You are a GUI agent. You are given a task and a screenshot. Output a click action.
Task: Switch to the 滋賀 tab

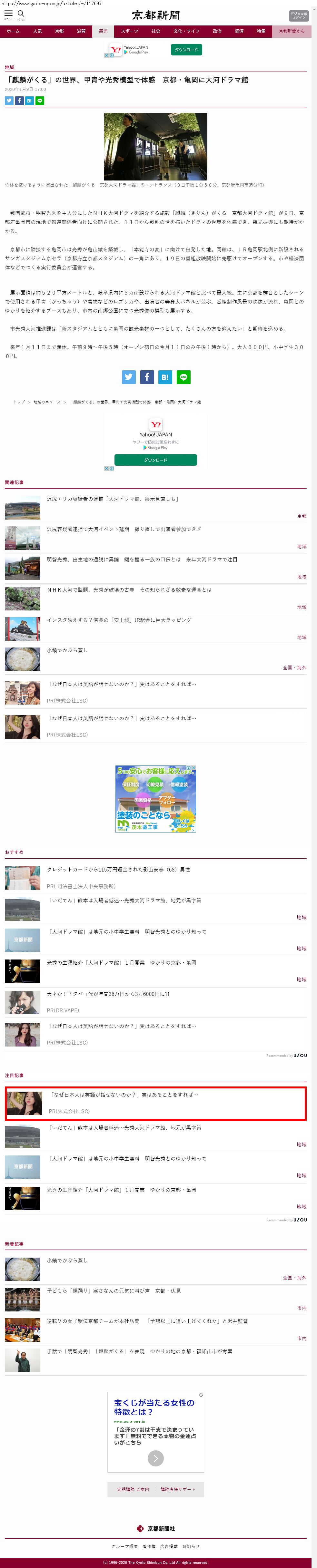tap(81, 31)
